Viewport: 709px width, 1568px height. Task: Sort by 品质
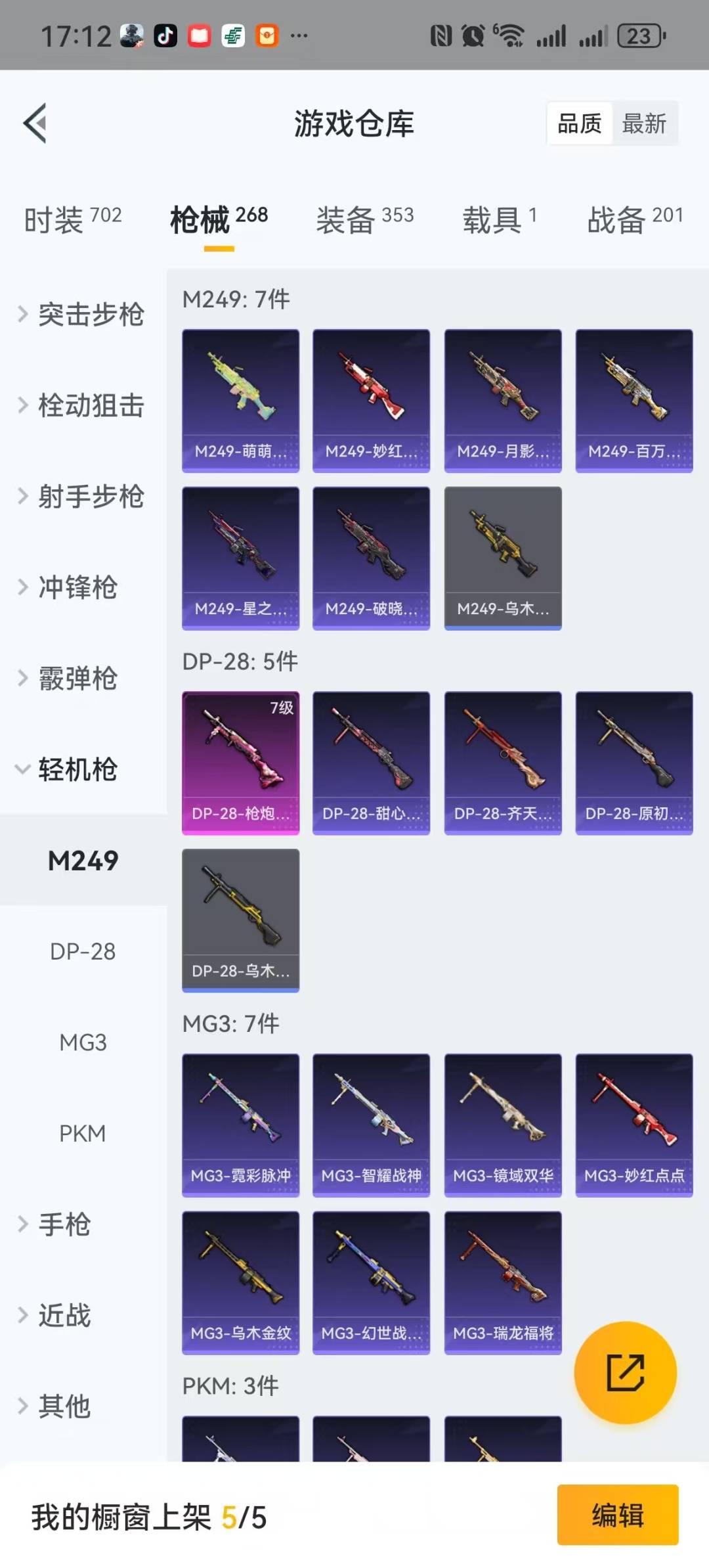click(x=579, y=123)
